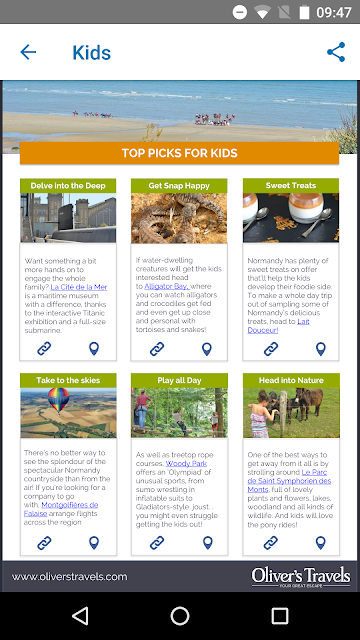Show map location for Head into Nature
Image resolution: width=360 pixels, height=640 pixels.
pyautogui.click(x=321, y=543)
